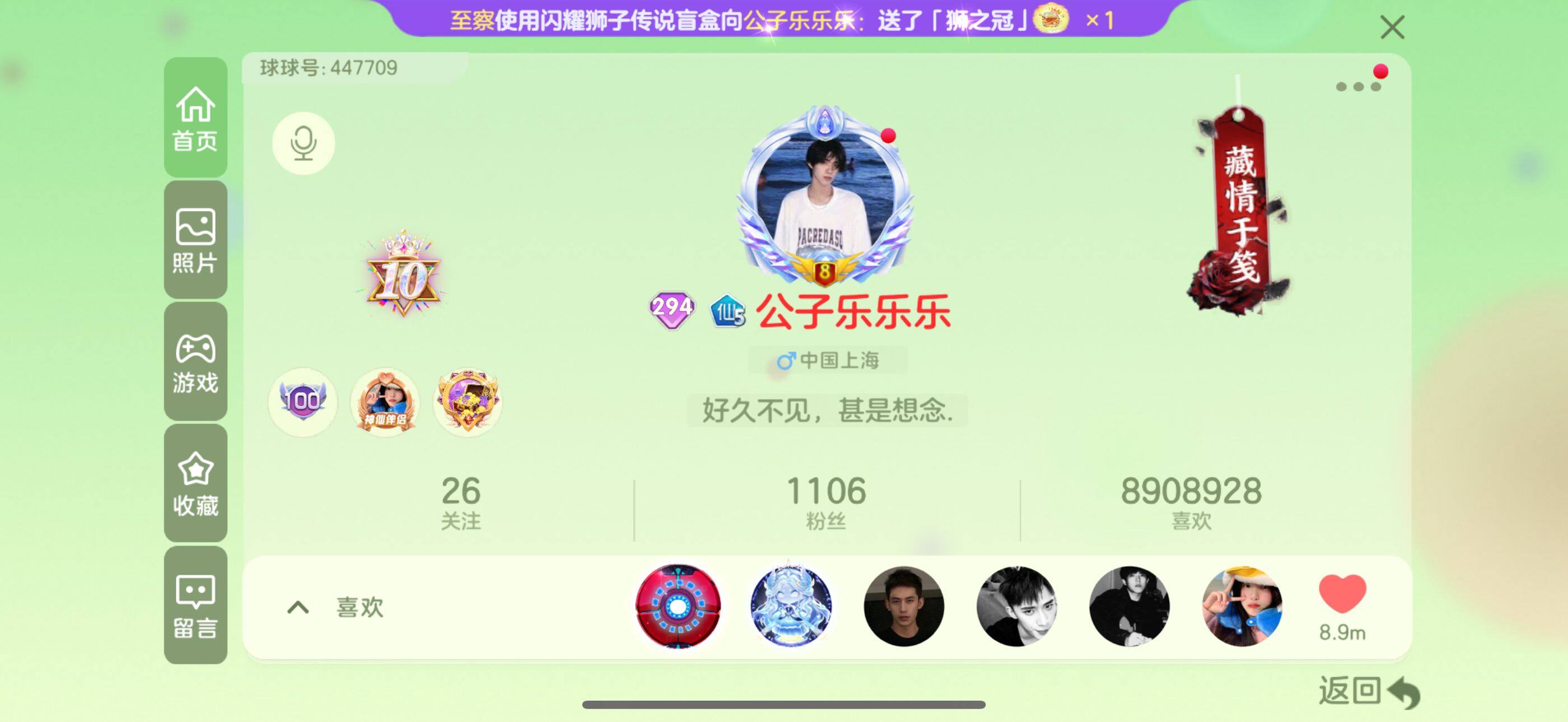Close the profile page with X

tap(1392, 27)
